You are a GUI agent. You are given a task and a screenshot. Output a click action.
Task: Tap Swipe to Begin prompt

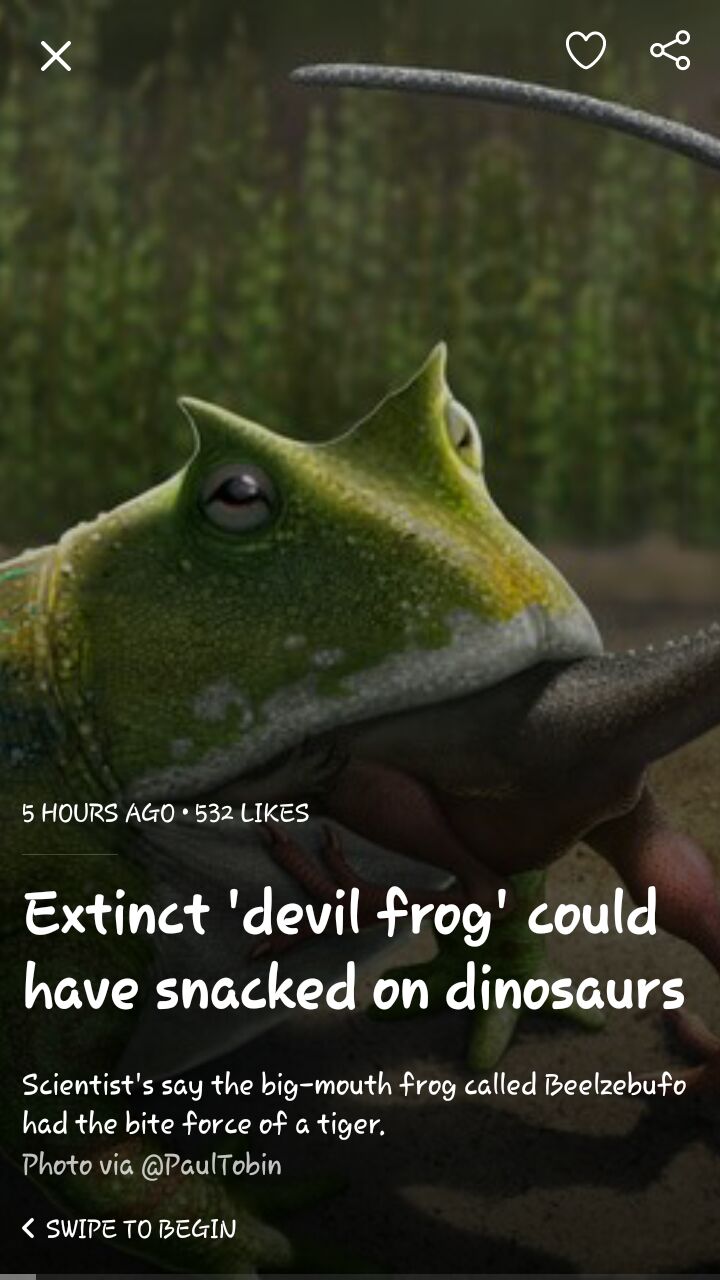coord(129,1228)
